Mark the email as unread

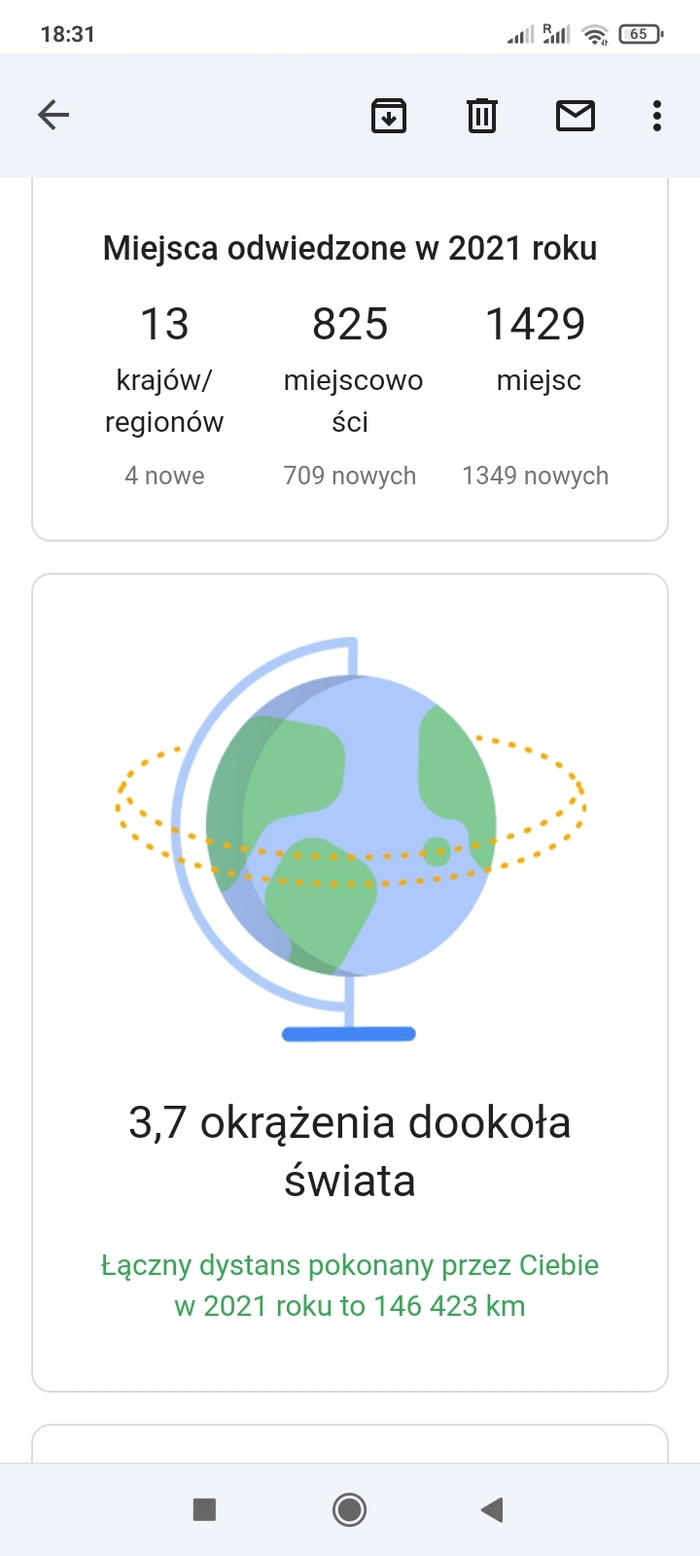coord(575,116)
